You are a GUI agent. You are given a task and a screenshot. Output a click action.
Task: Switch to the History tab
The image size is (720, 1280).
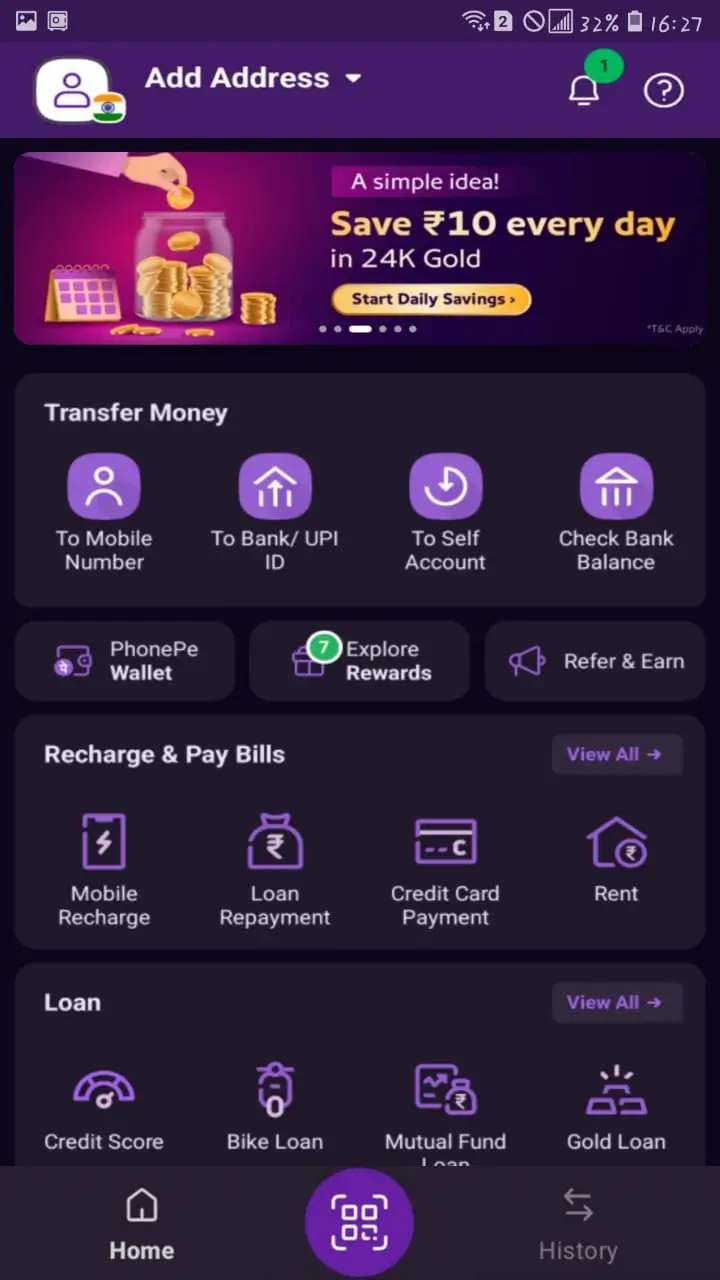pos(578,1225)
